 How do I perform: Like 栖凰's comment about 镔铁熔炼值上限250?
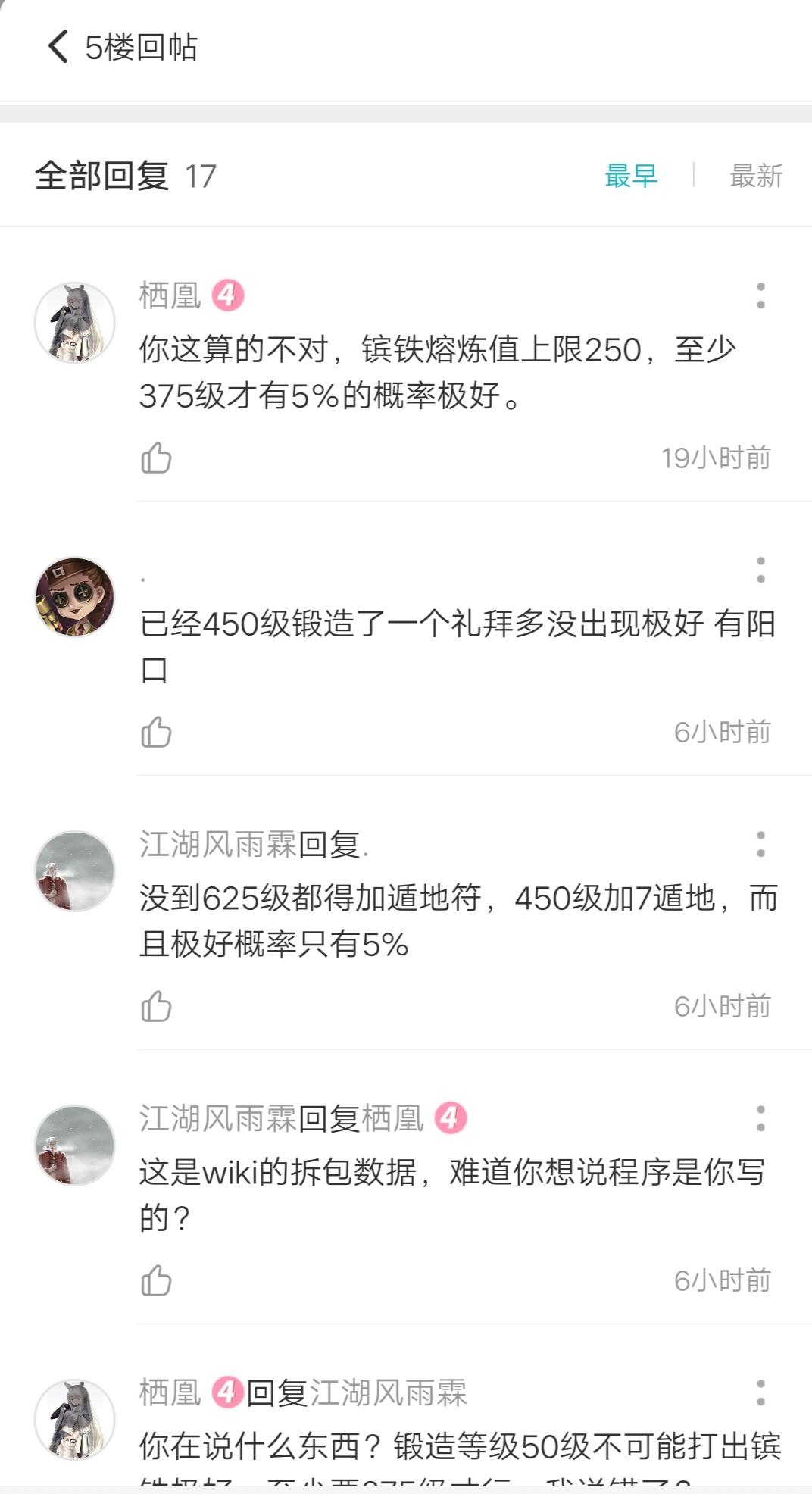point(156,458)
